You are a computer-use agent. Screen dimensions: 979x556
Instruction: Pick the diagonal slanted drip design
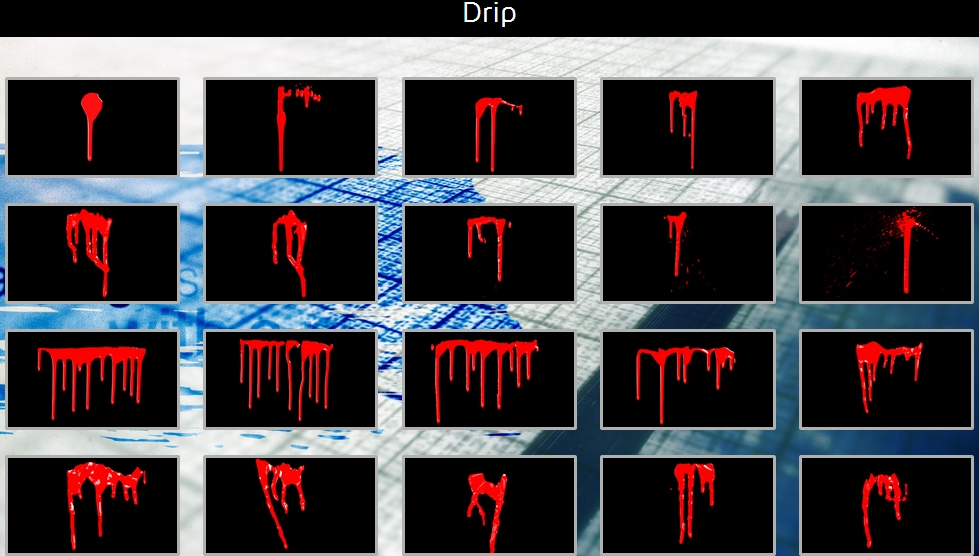pyautogui.click(x=290, y=505)
